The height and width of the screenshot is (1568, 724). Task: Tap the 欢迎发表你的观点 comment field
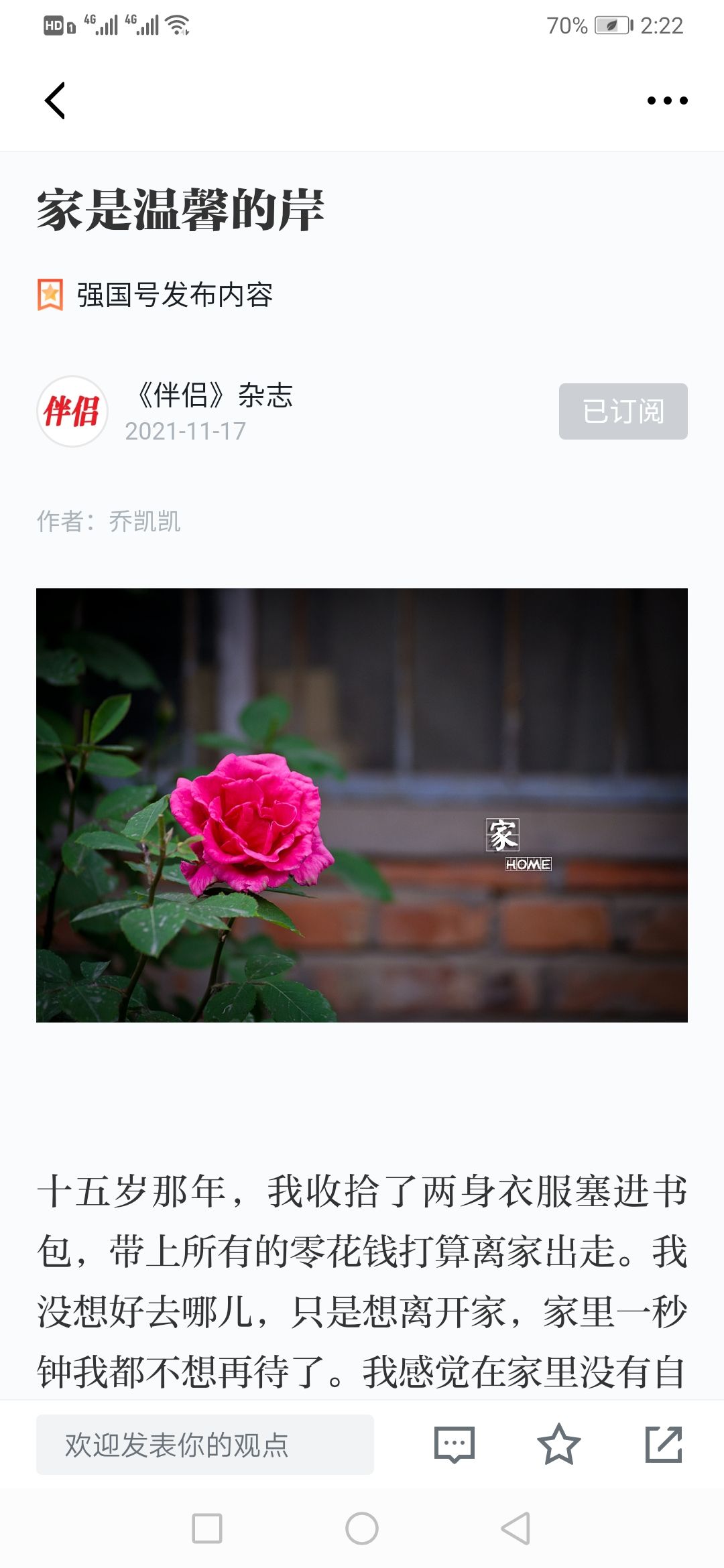tap(204, 1445)
